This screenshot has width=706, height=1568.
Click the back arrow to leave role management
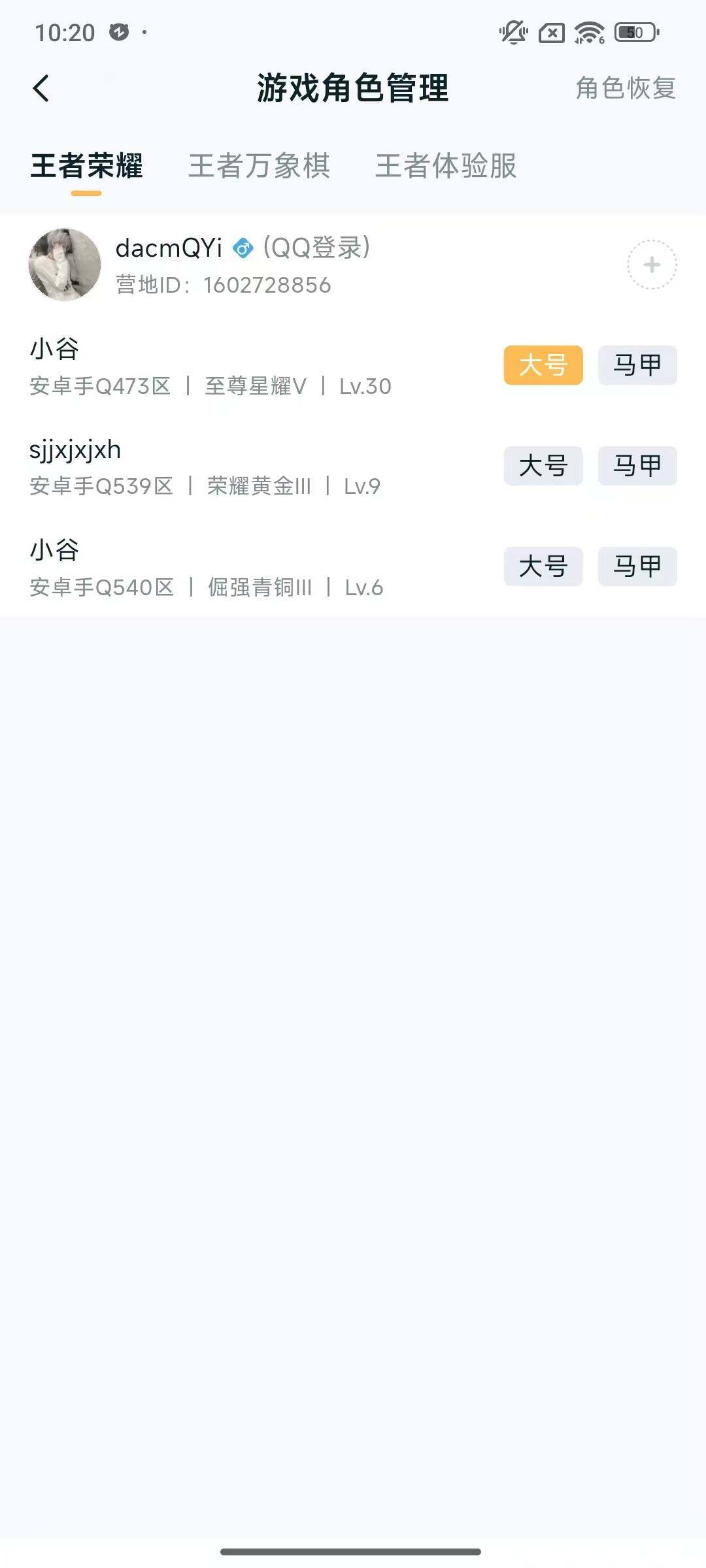pos(41,89)
